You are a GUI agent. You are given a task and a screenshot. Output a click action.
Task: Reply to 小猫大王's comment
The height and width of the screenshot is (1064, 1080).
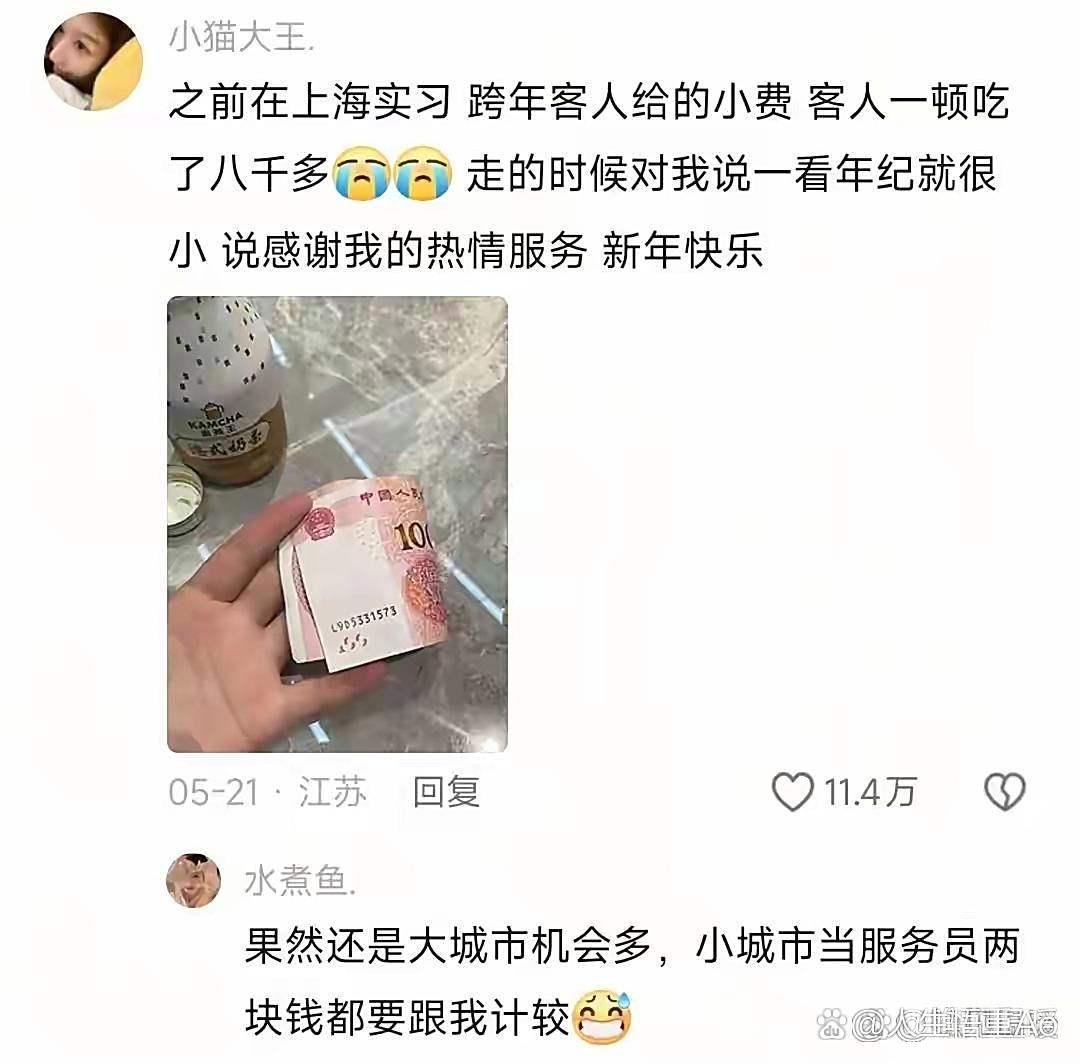point(446,793)
